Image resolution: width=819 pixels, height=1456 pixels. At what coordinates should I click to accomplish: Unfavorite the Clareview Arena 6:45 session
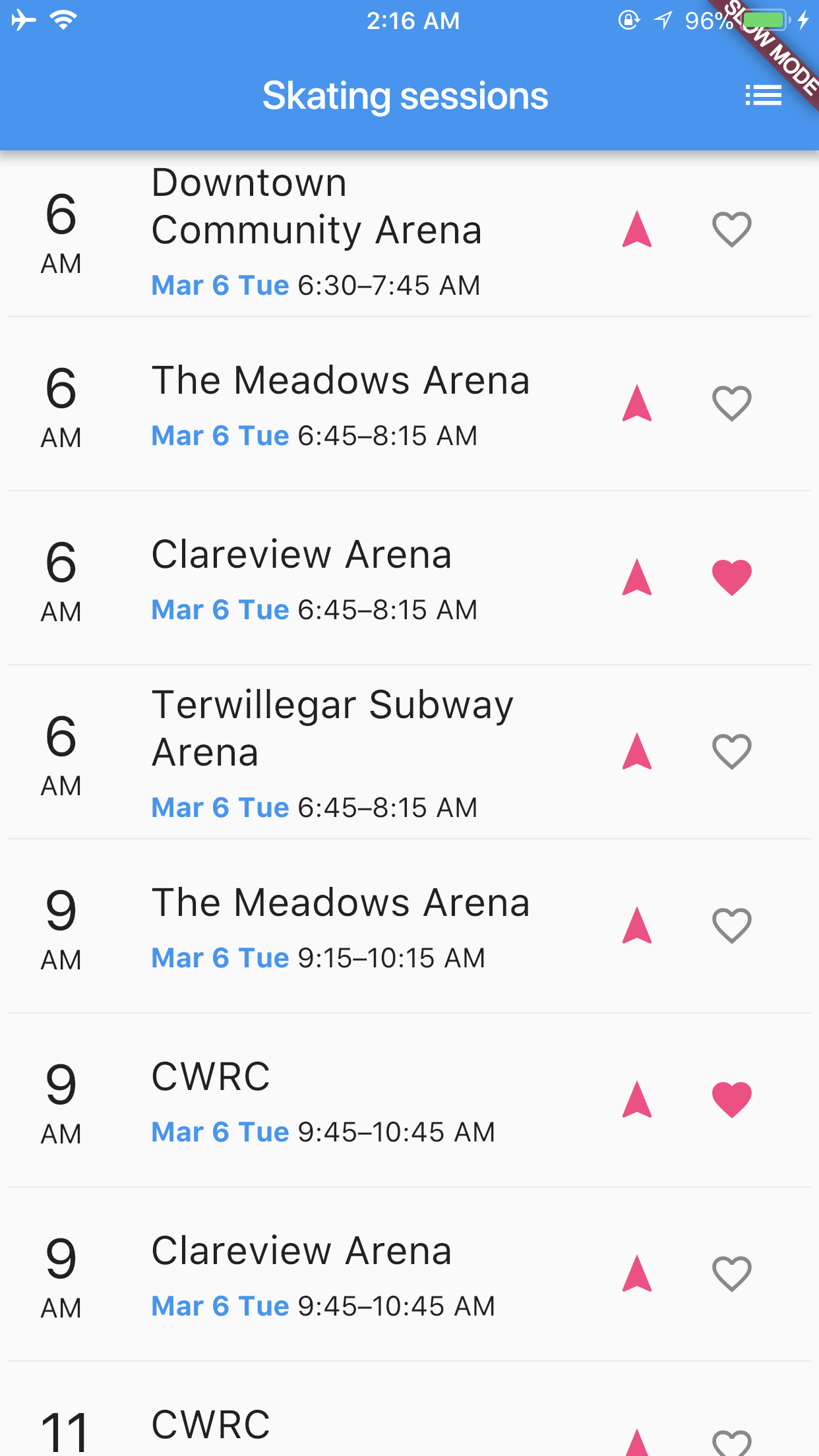[x=732, y=578]
